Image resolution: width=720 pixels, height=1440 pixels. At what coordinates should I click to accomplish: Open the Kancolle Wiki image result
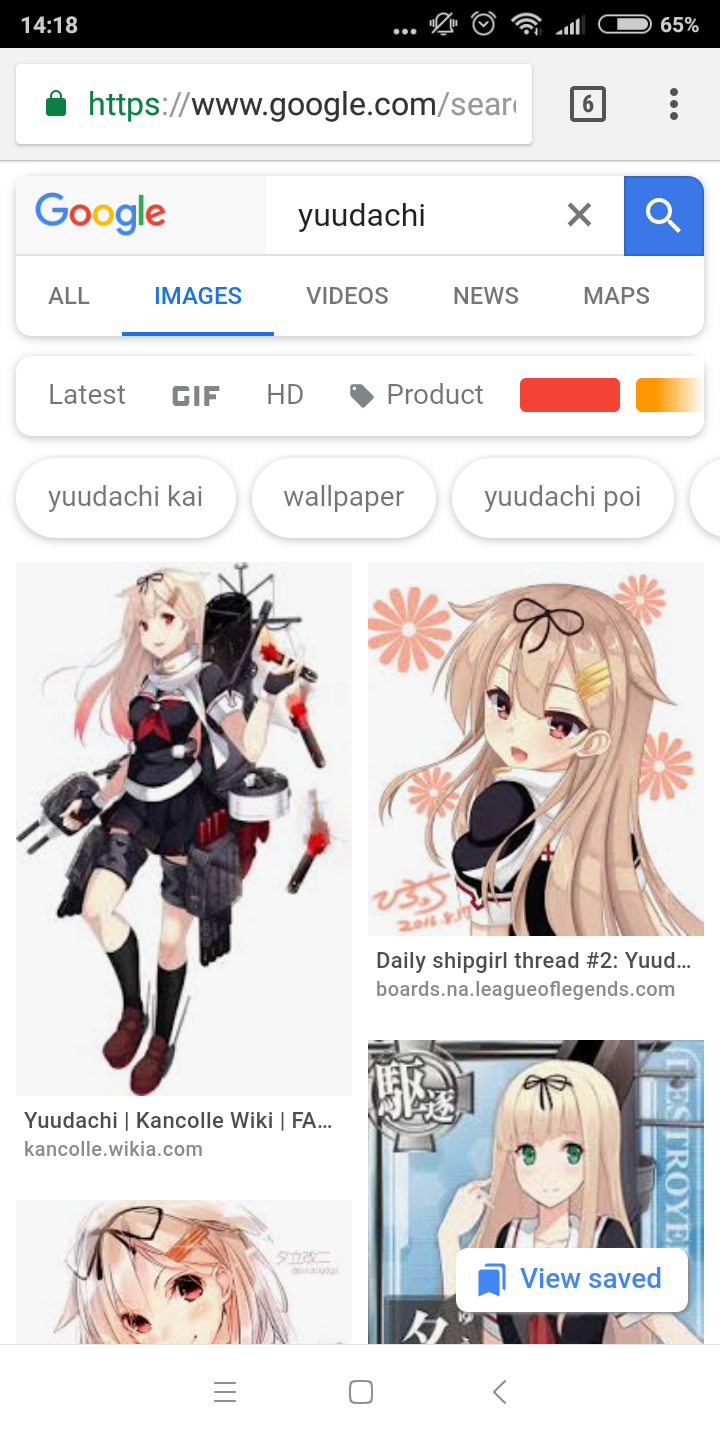184,861
